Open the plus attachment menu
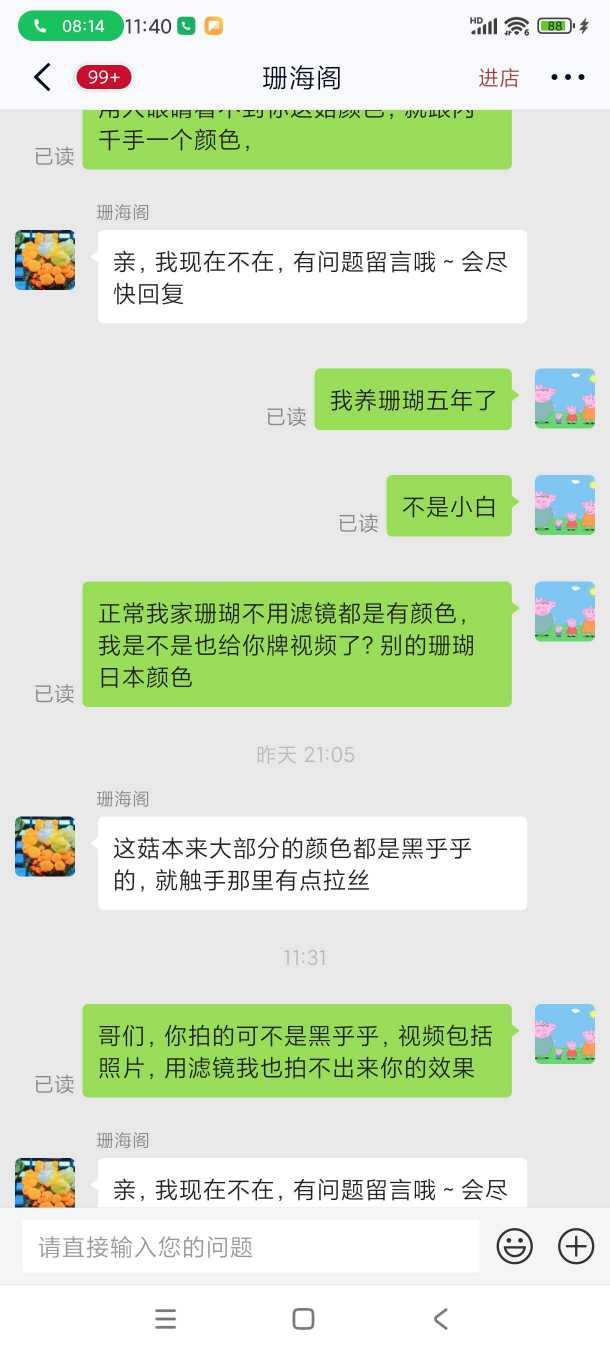 tap(576, 1246)
